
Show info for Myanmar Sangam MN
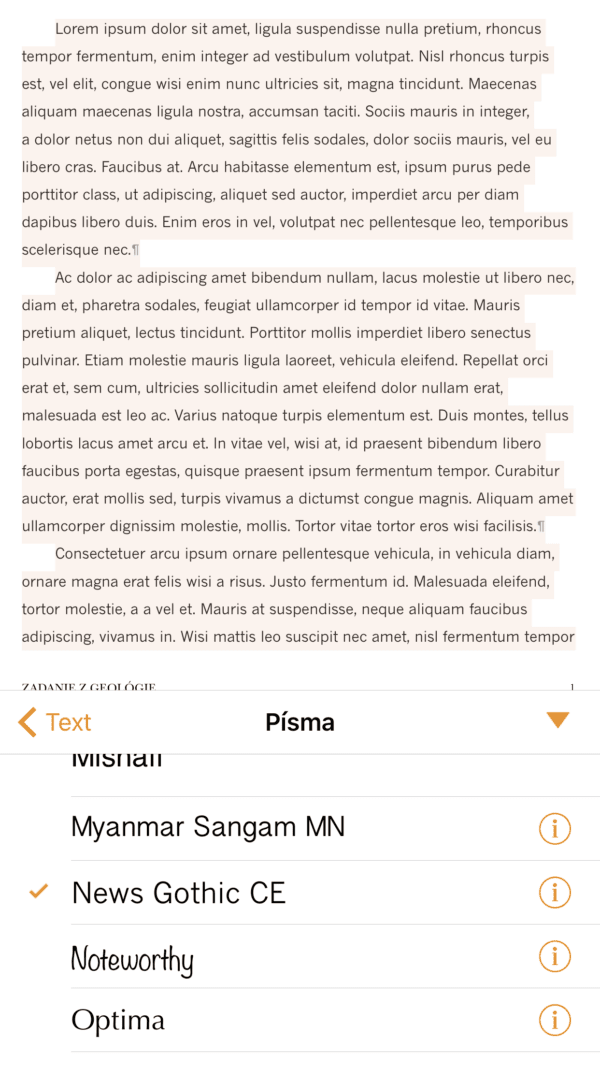click(x=555, y=828)
